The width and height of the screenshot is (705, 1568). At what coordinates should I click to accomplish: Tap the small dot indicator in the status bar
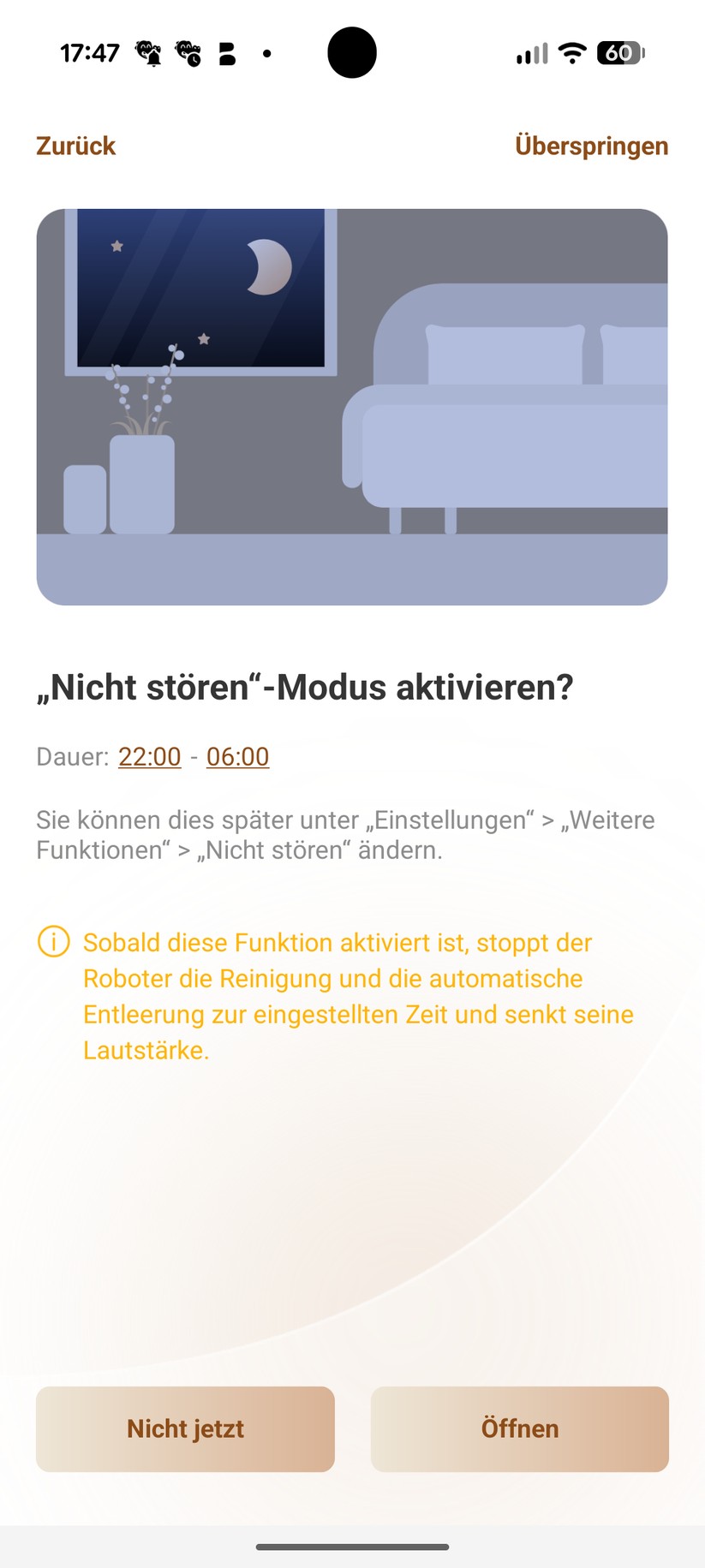pos(266,53)
